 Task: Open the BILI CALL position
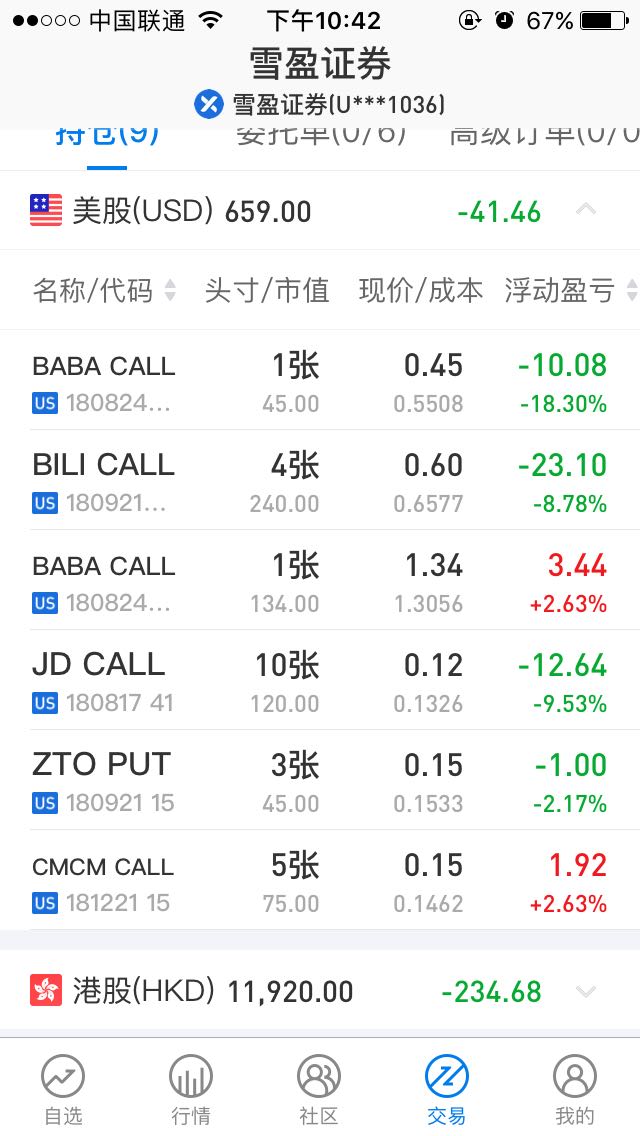pyautogui.click(x=320, y=480)
